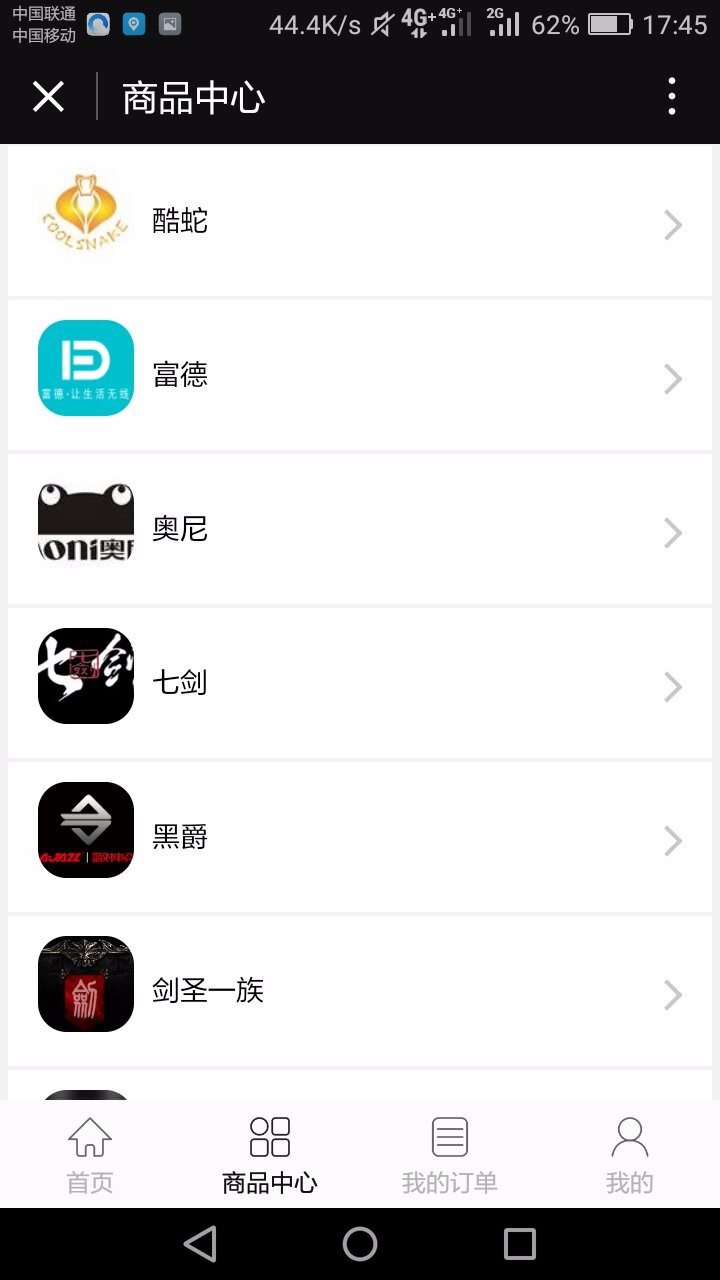View the 黑爵 brand products
Image resolution: width=720 pixels, height=1280 pixels.
click(x=360, y=838)
